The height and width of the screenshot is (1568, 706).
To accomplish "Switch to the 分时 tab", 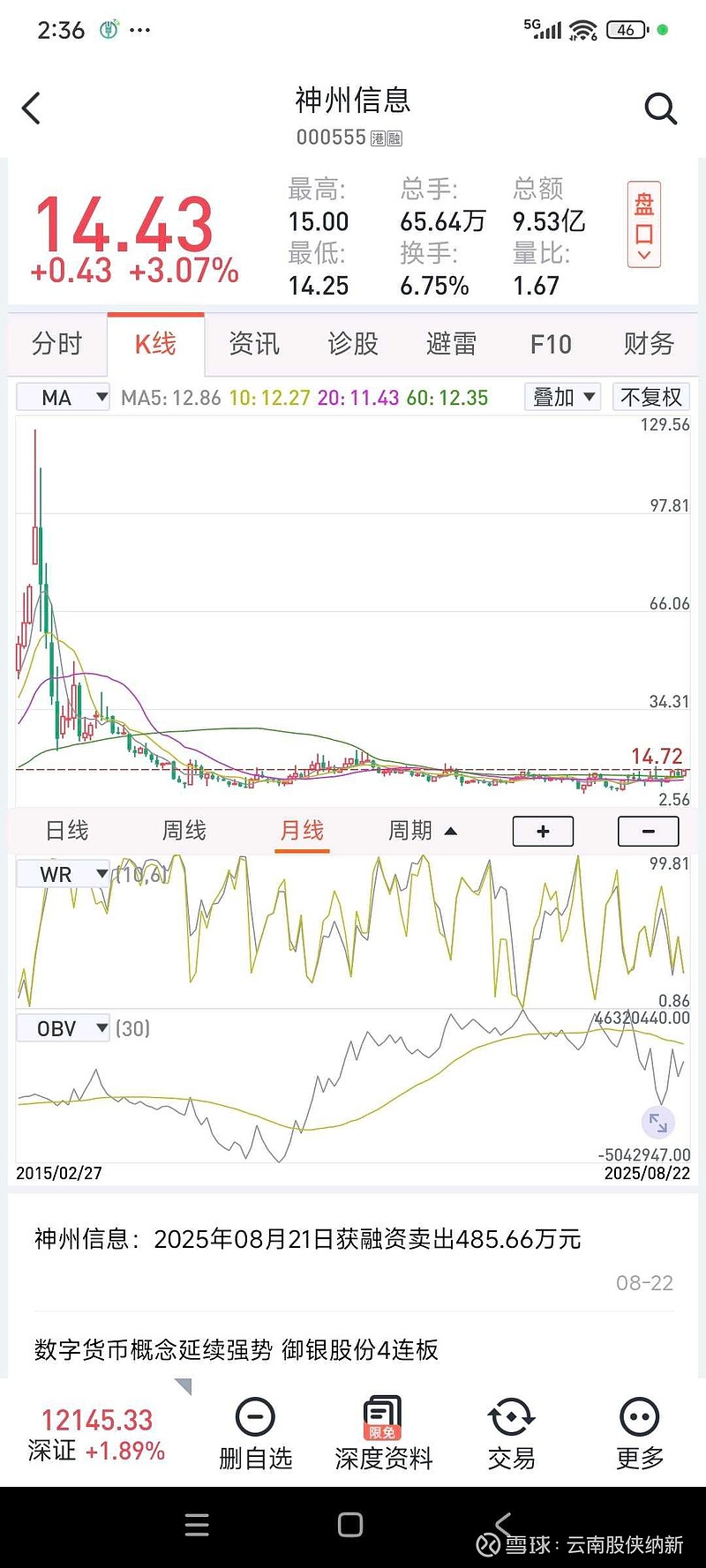I will [x=57, y=344].
